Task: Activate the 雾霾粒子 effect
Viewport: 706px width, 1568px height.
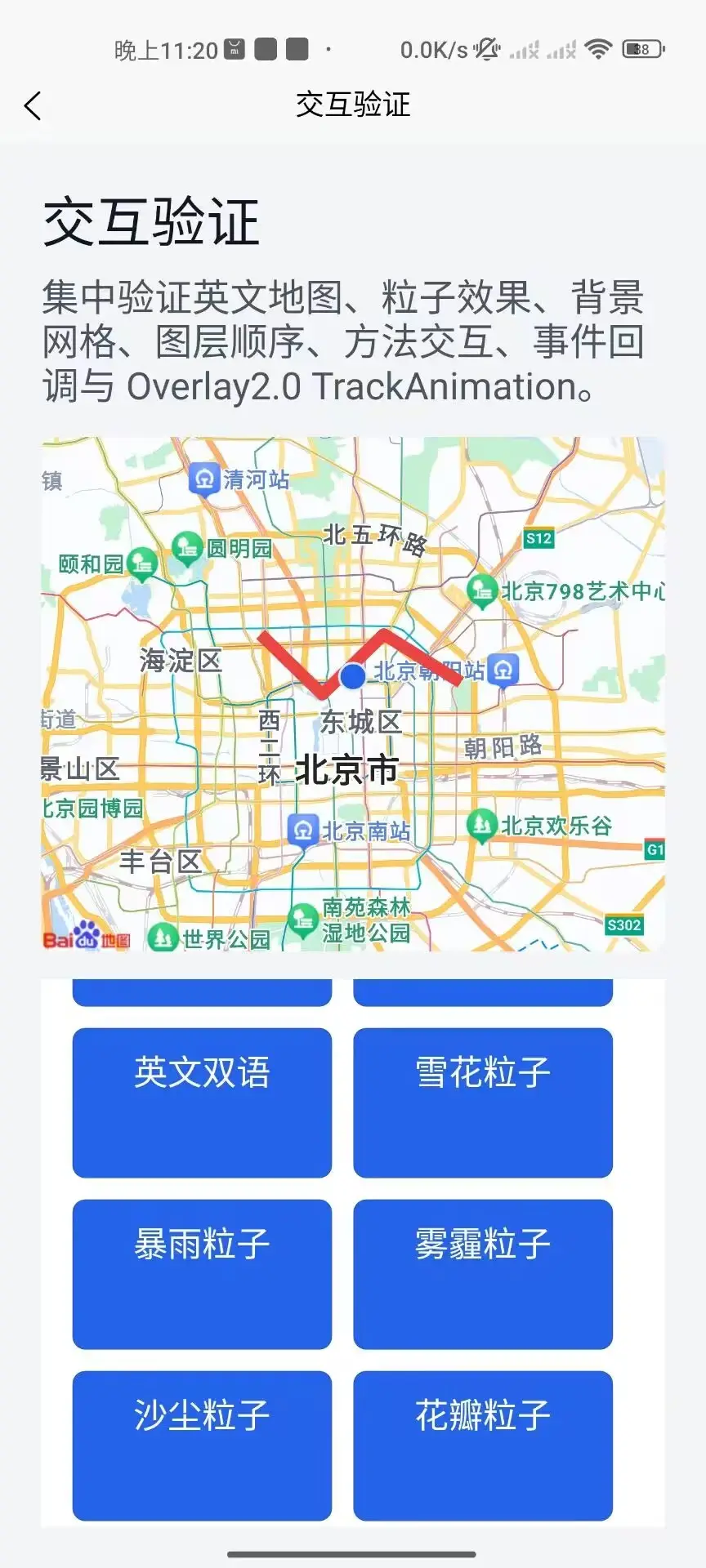Action: pyautogui.click(x=483, y=1274)
